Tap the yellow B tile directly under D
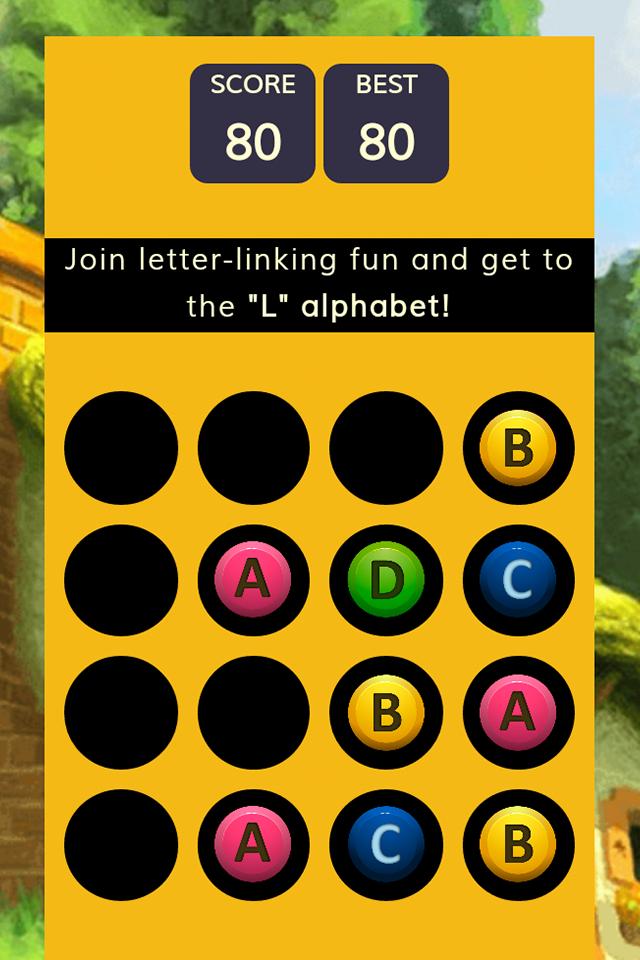This screenshot has height=960, width=640. [x=385, y=712]
